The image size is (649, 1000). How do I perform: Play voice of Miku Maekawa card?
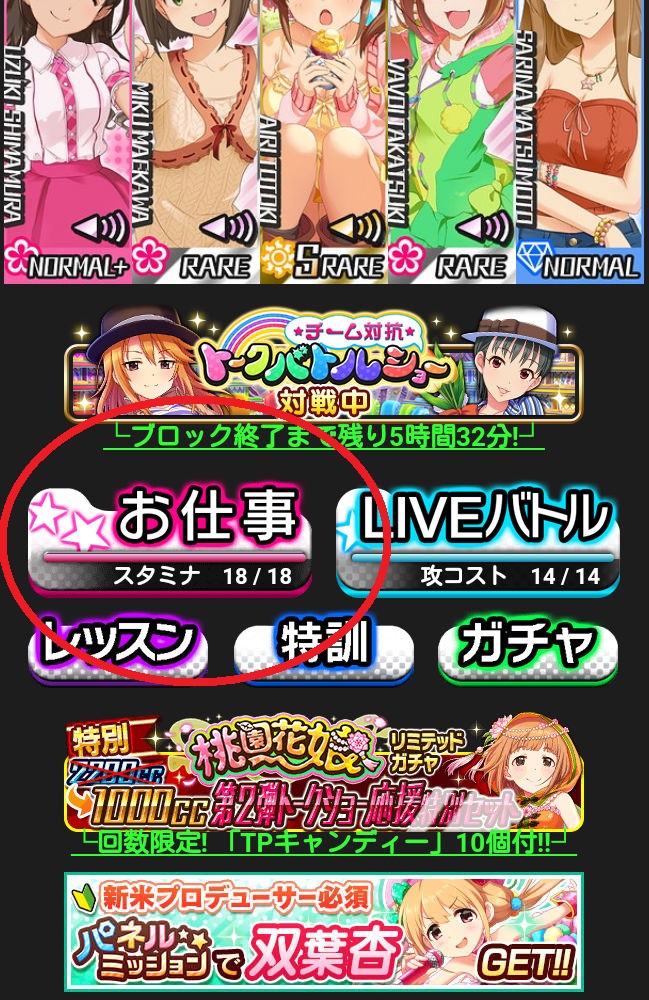pyautogui.click(x=232, y=229)
